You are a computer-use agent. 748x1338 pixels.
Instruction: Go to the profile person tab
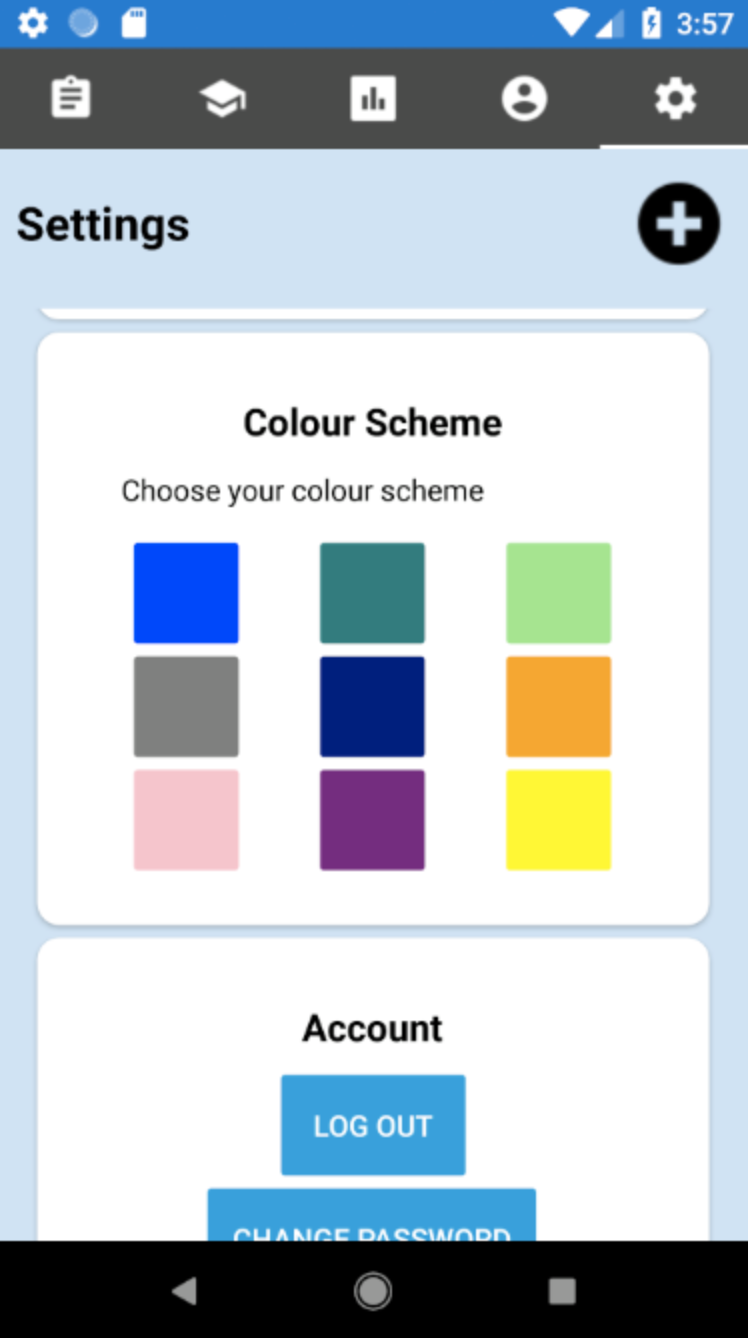point(524,99)
